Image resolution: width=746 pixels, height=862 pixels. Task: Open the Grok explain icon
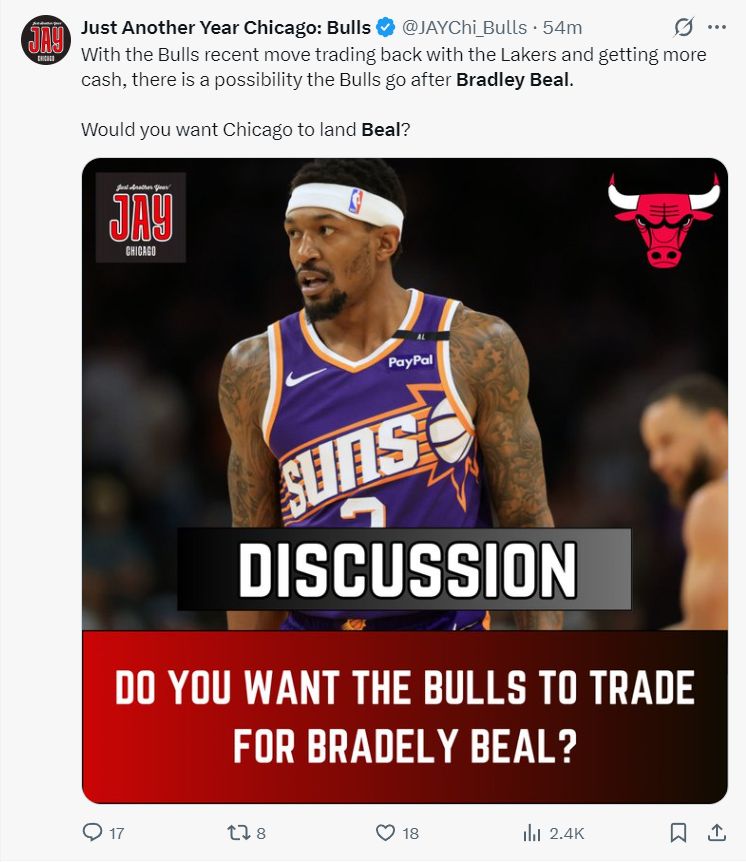684,27
